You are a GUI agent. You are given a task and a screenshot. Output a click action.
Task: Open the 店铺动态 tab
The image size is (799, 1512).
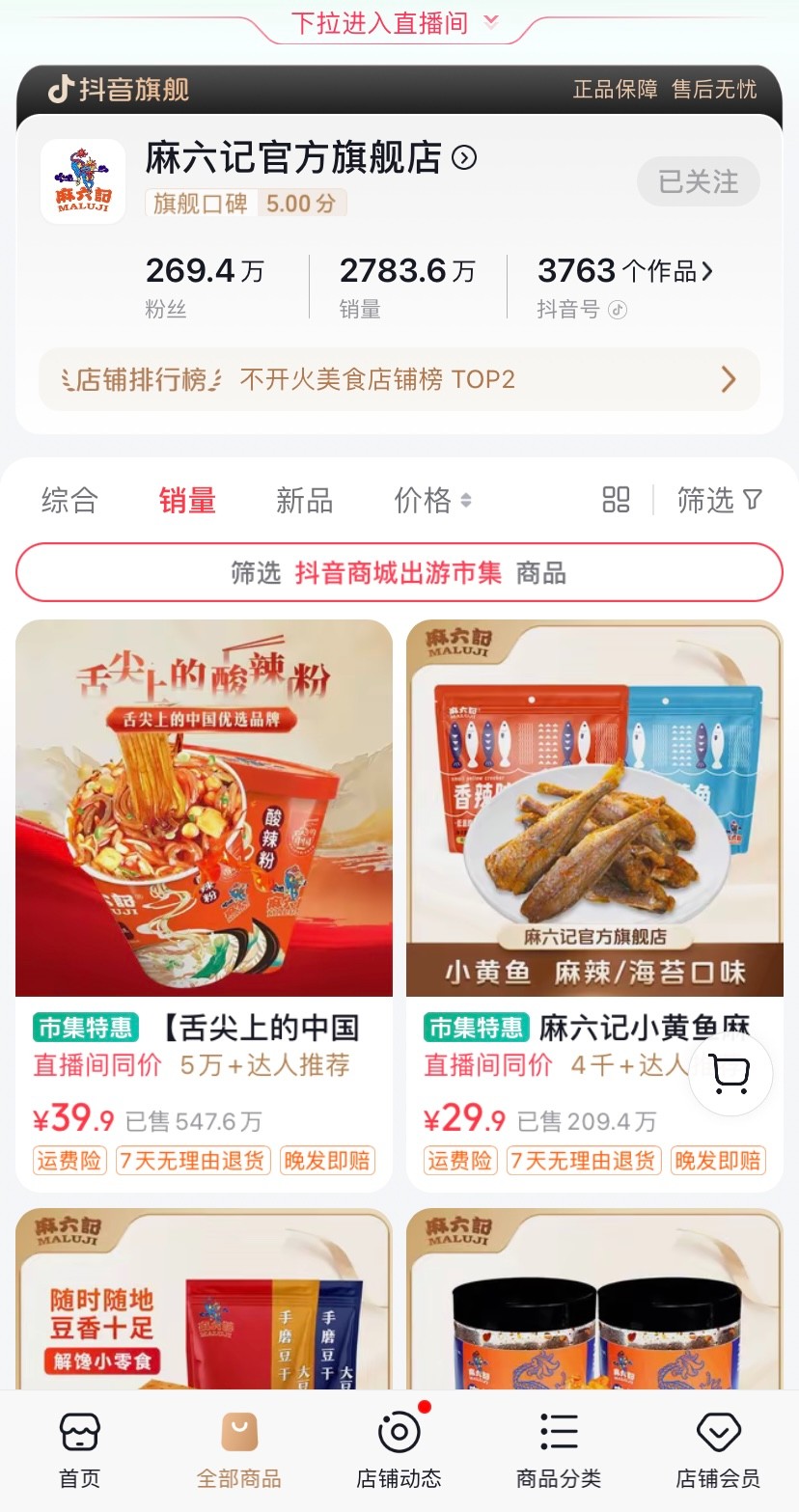[399, 1450]
